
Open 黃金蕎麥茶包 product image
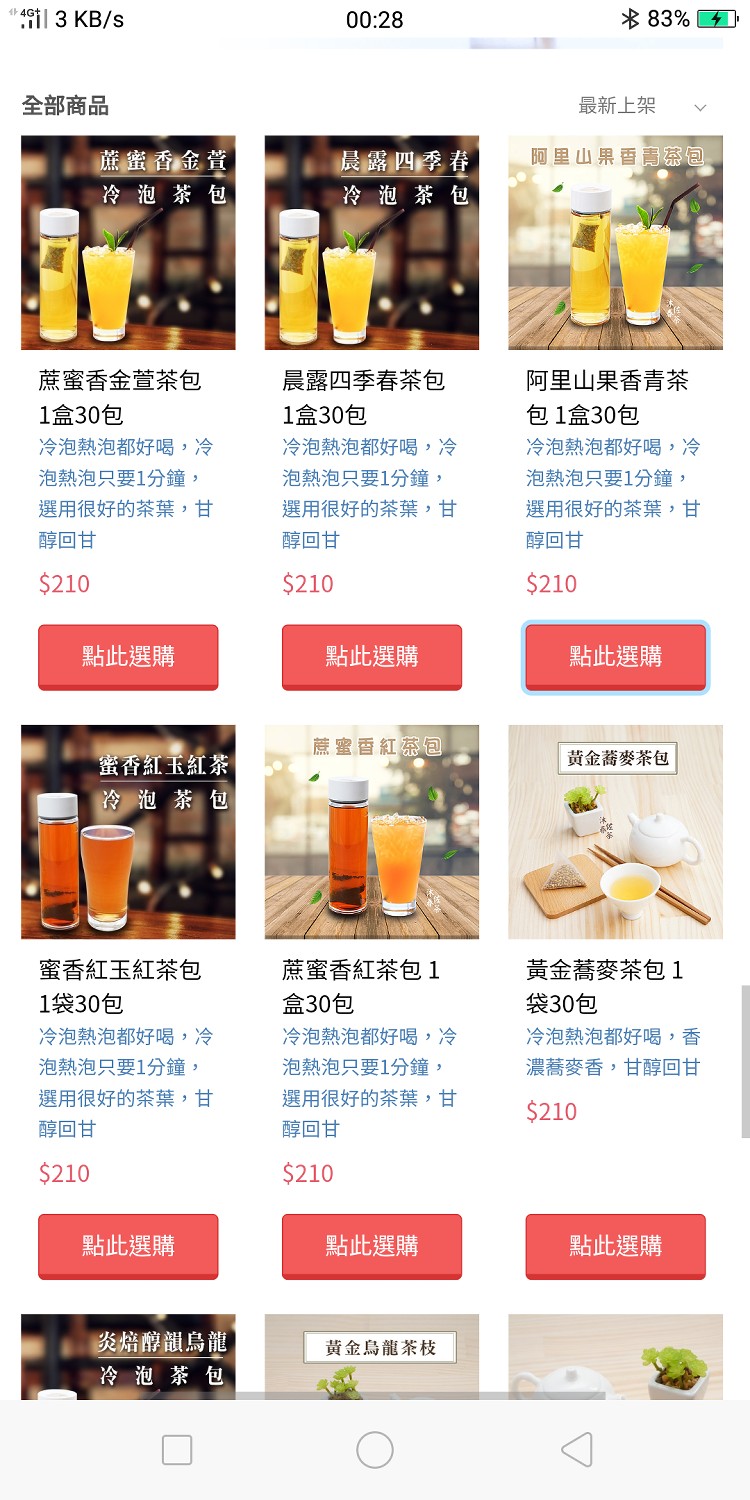tap(615, 832)
